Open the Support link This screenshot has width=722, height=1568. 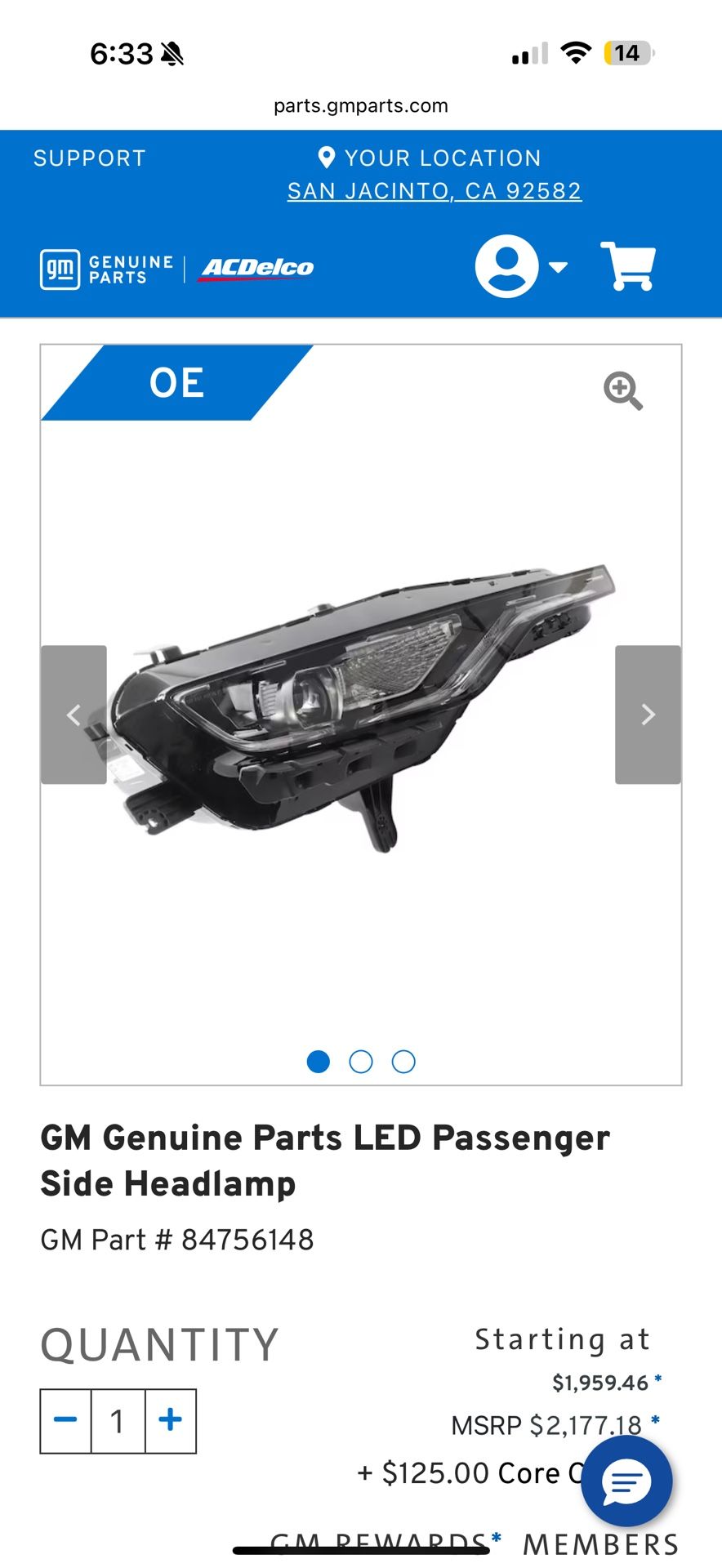tap(89, 158)
